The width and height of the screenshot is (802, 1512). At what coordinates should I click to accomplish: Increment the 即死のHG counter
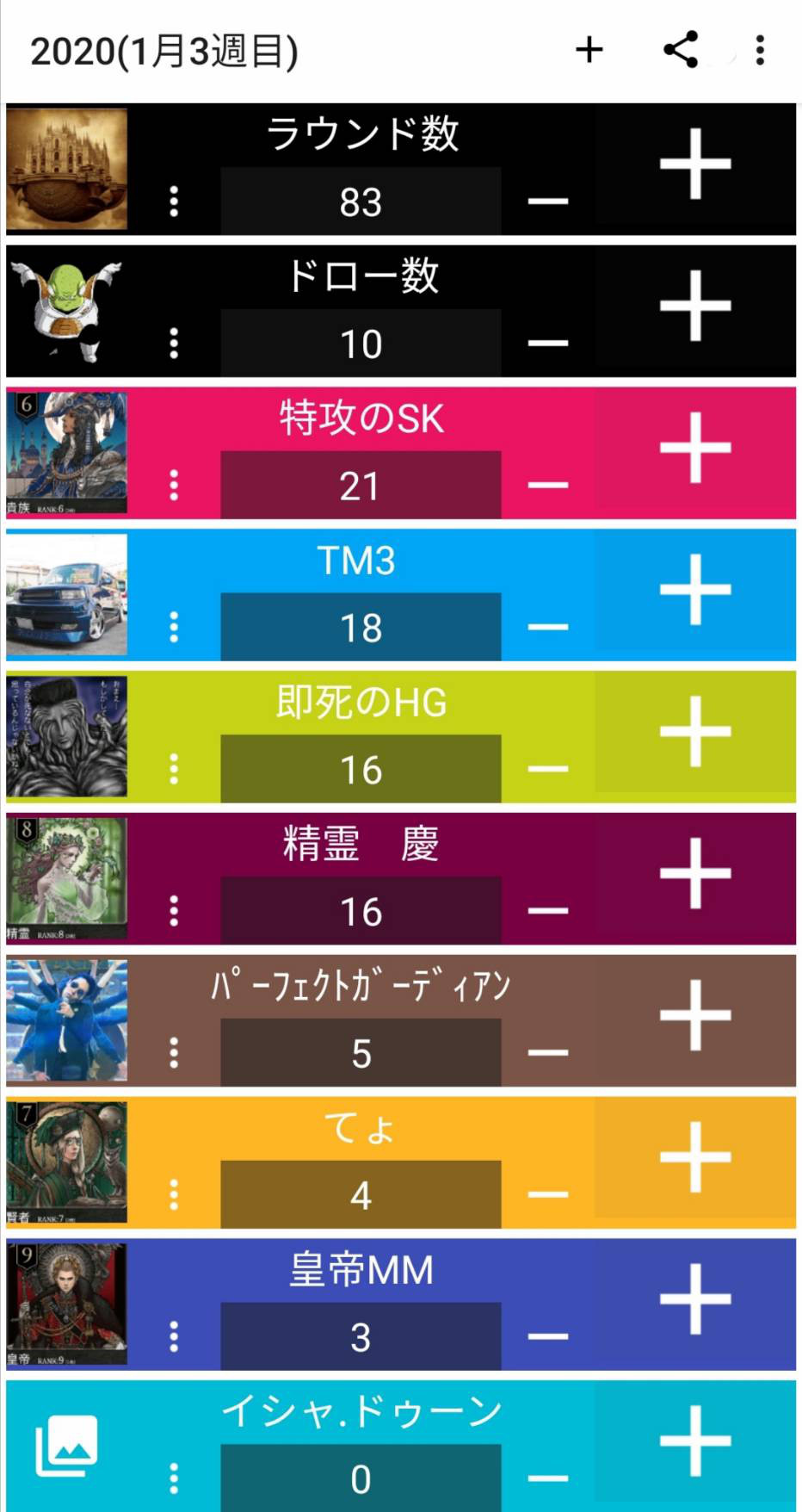(695, 733)
